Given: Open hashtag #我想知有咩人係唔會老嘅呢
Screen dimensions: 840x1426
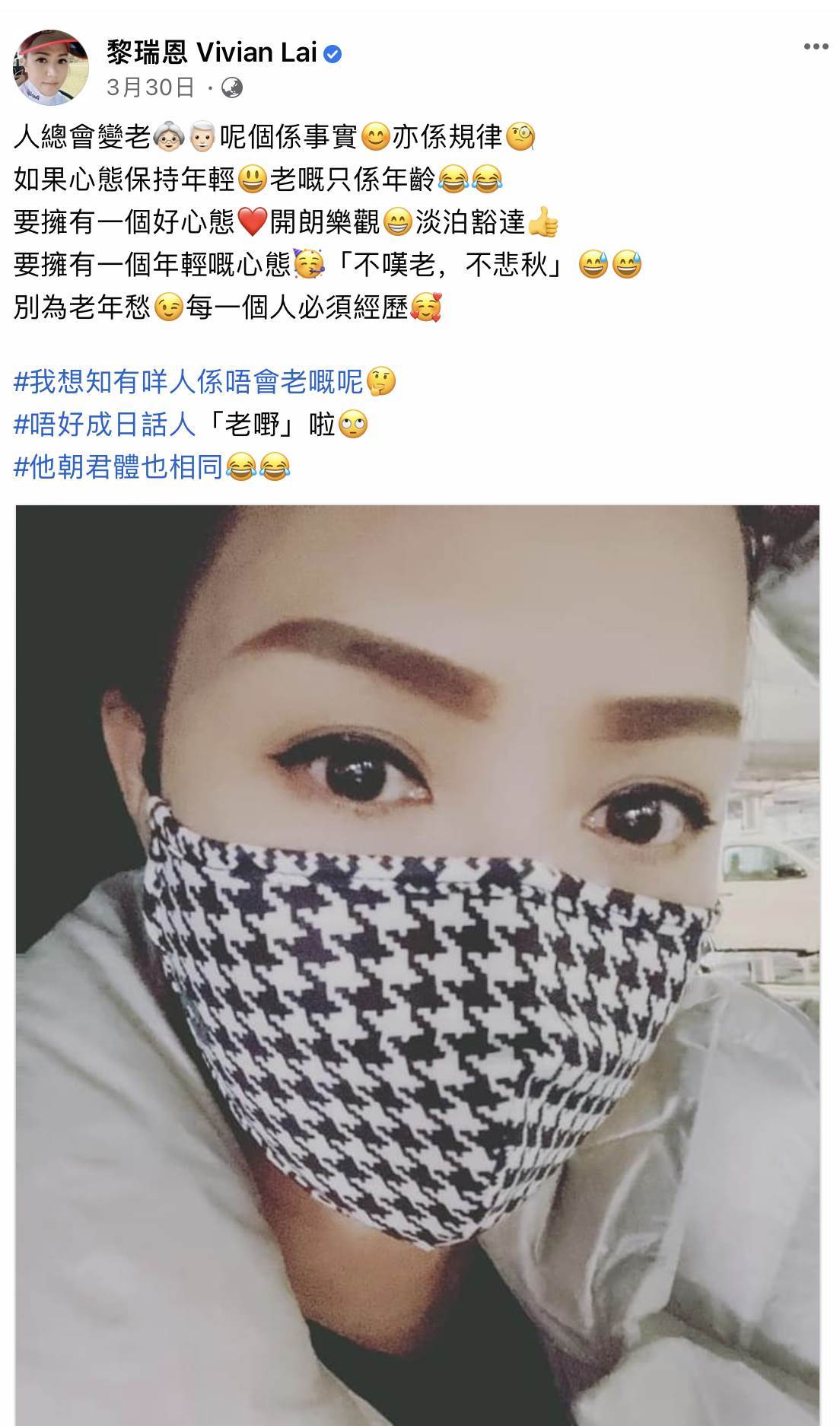Looking at the screenshot, I should [189, 382].
